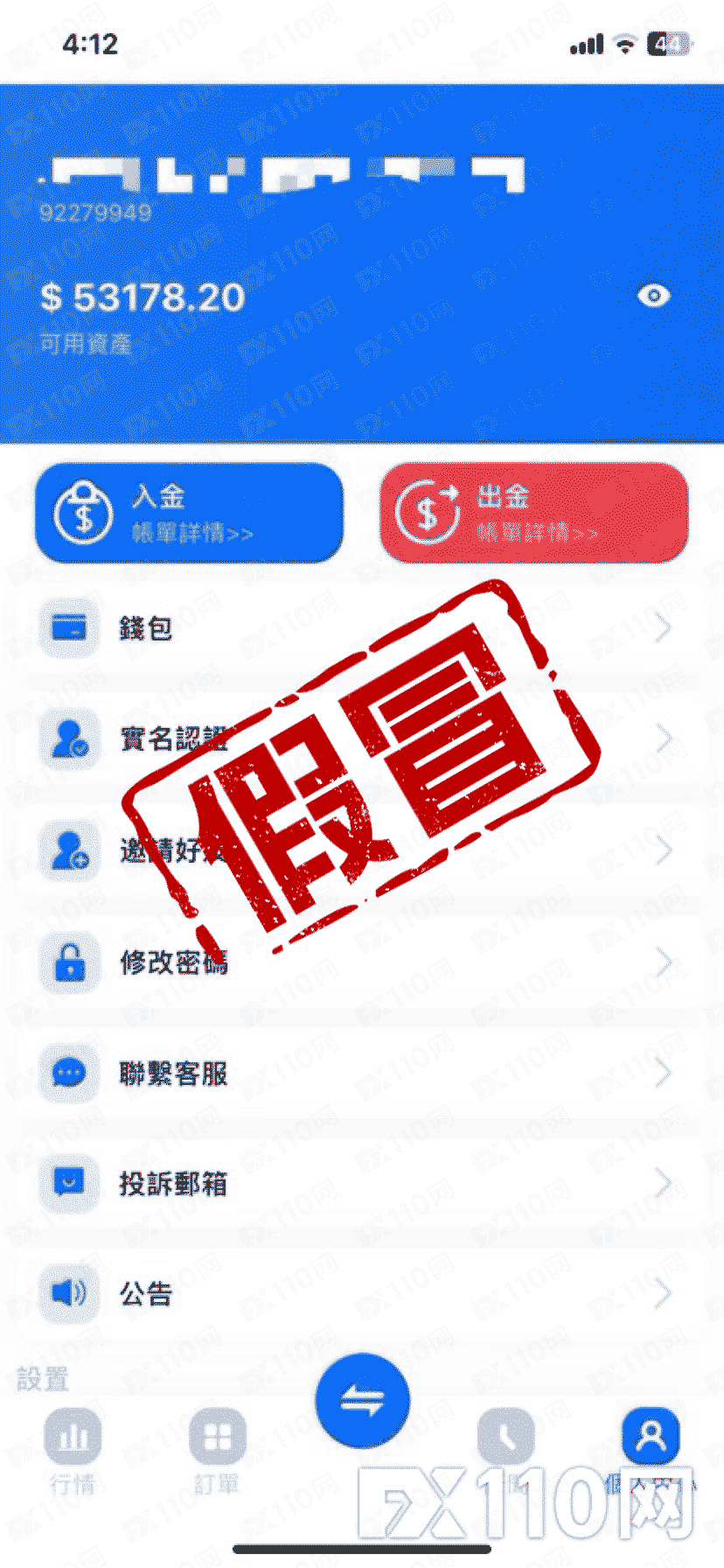The height and width of the screenshot is (1568, 724).
Task: Open 公告 announcements
Action: [x=350, y=1293]
